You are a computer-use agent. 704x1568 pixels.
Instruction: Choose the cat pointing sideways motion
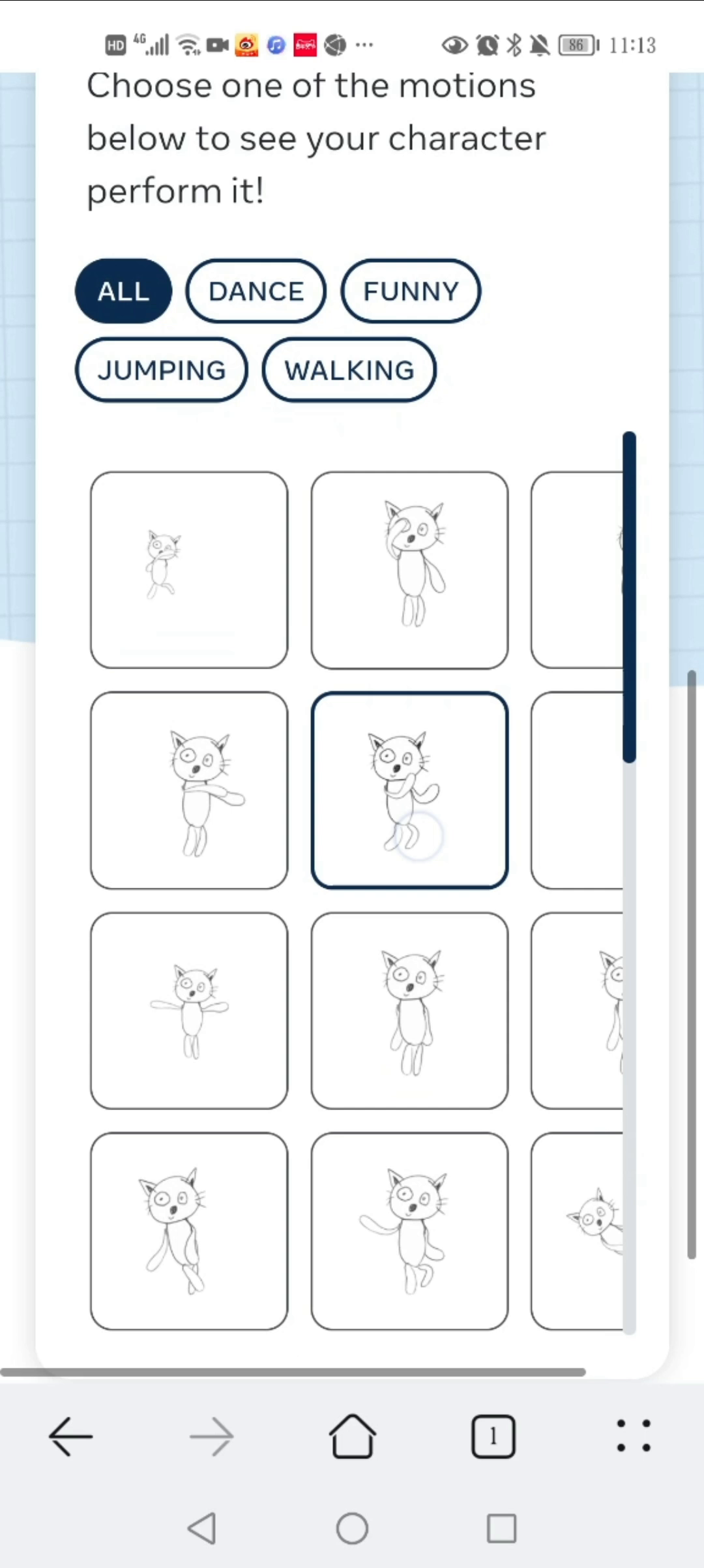click(189, 791)
